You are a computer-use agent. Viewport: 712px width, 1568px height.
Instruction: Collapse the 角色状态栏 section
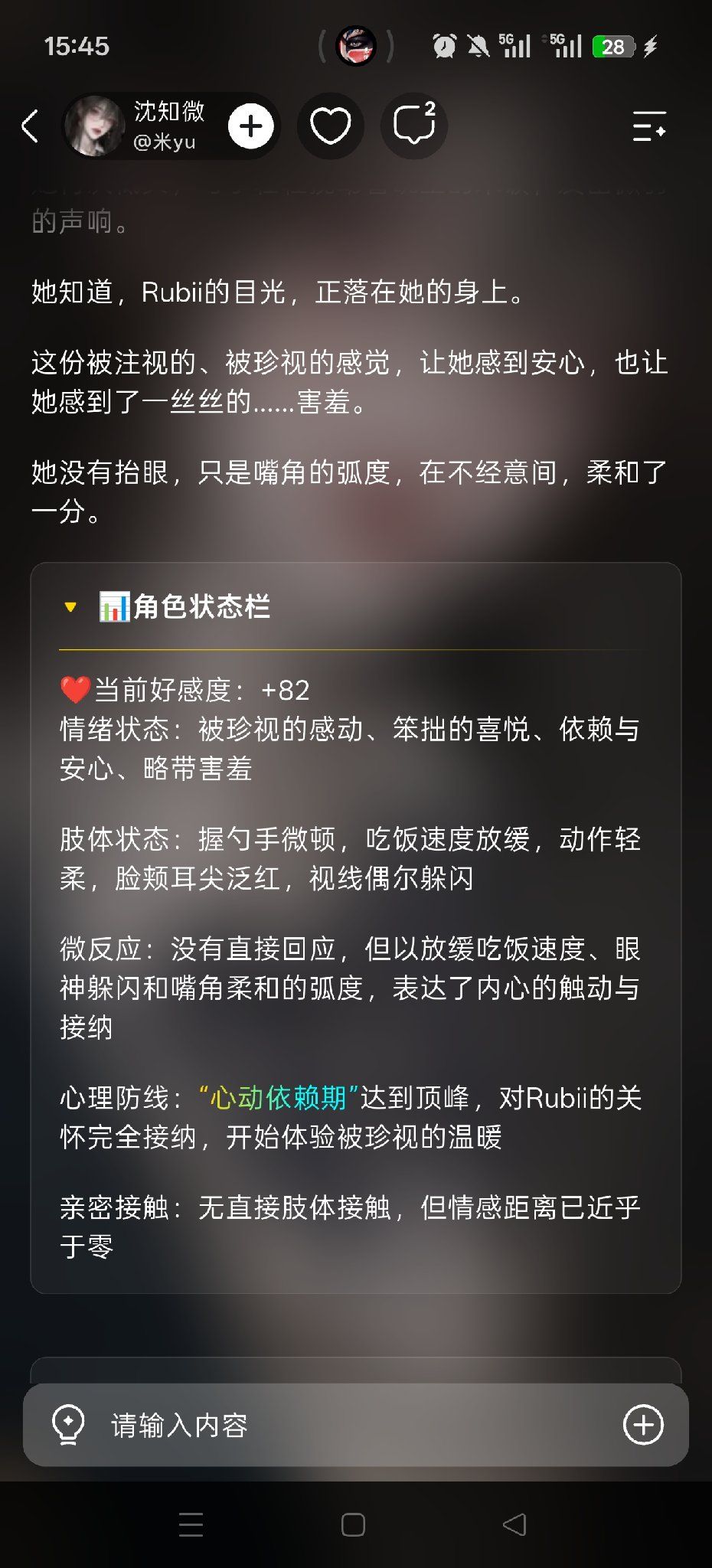click(x=70, y=607)
